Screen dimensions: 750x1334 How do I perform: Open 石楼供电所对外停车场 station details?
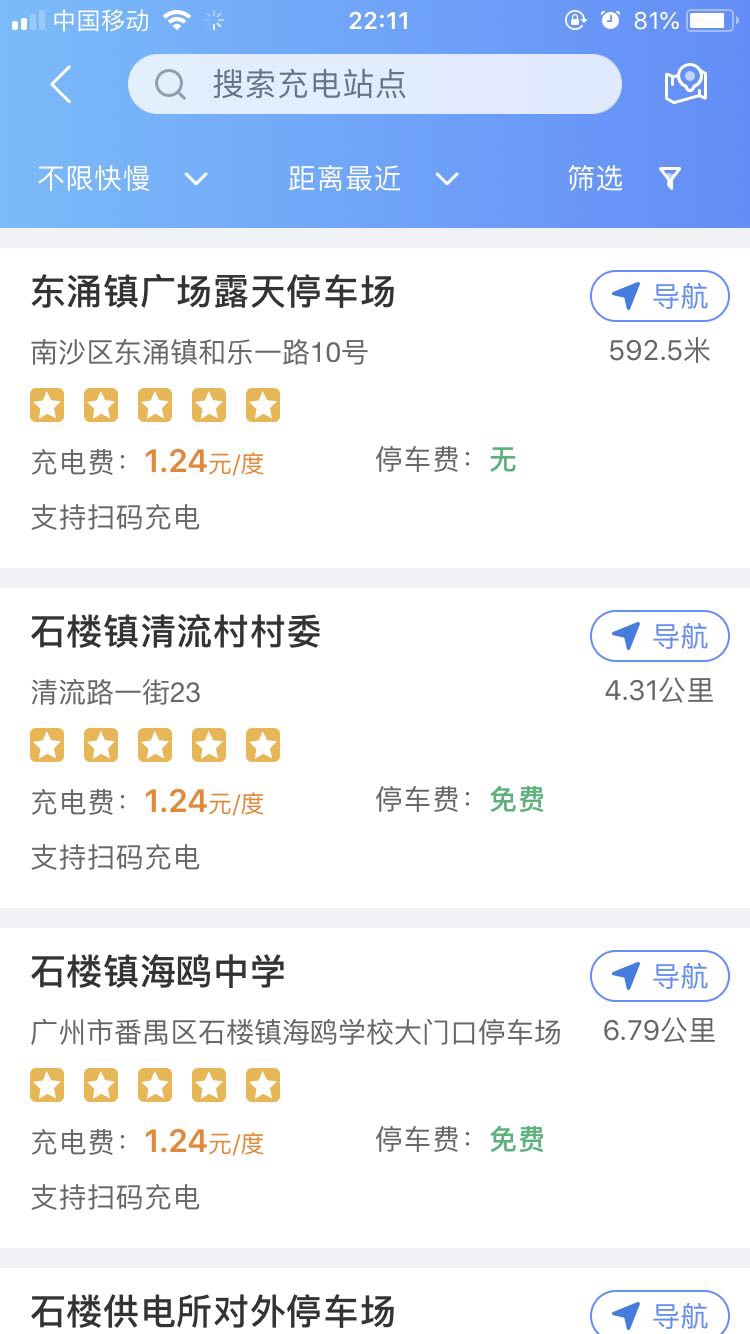click(x=375, y=1301)
